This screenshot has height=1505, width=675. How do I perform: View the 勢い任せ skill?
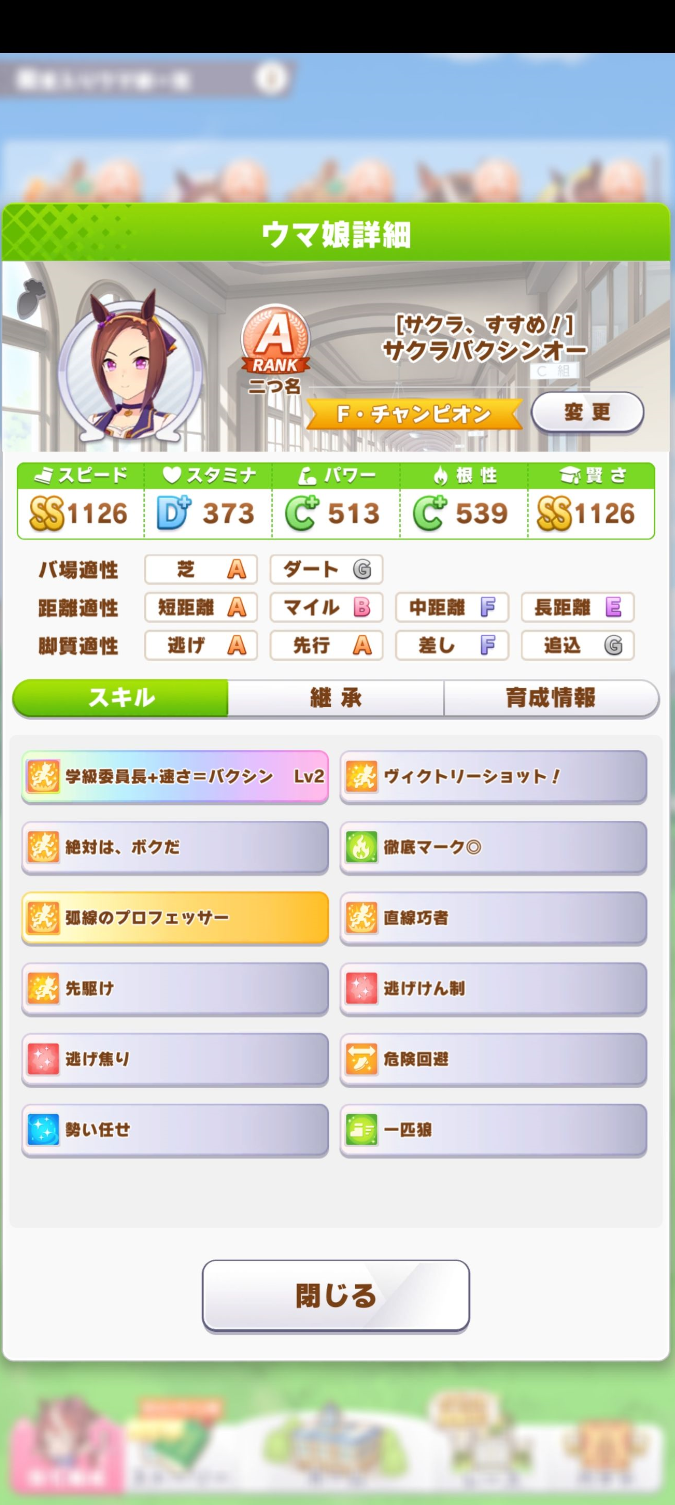click(x=175, y=1130)
